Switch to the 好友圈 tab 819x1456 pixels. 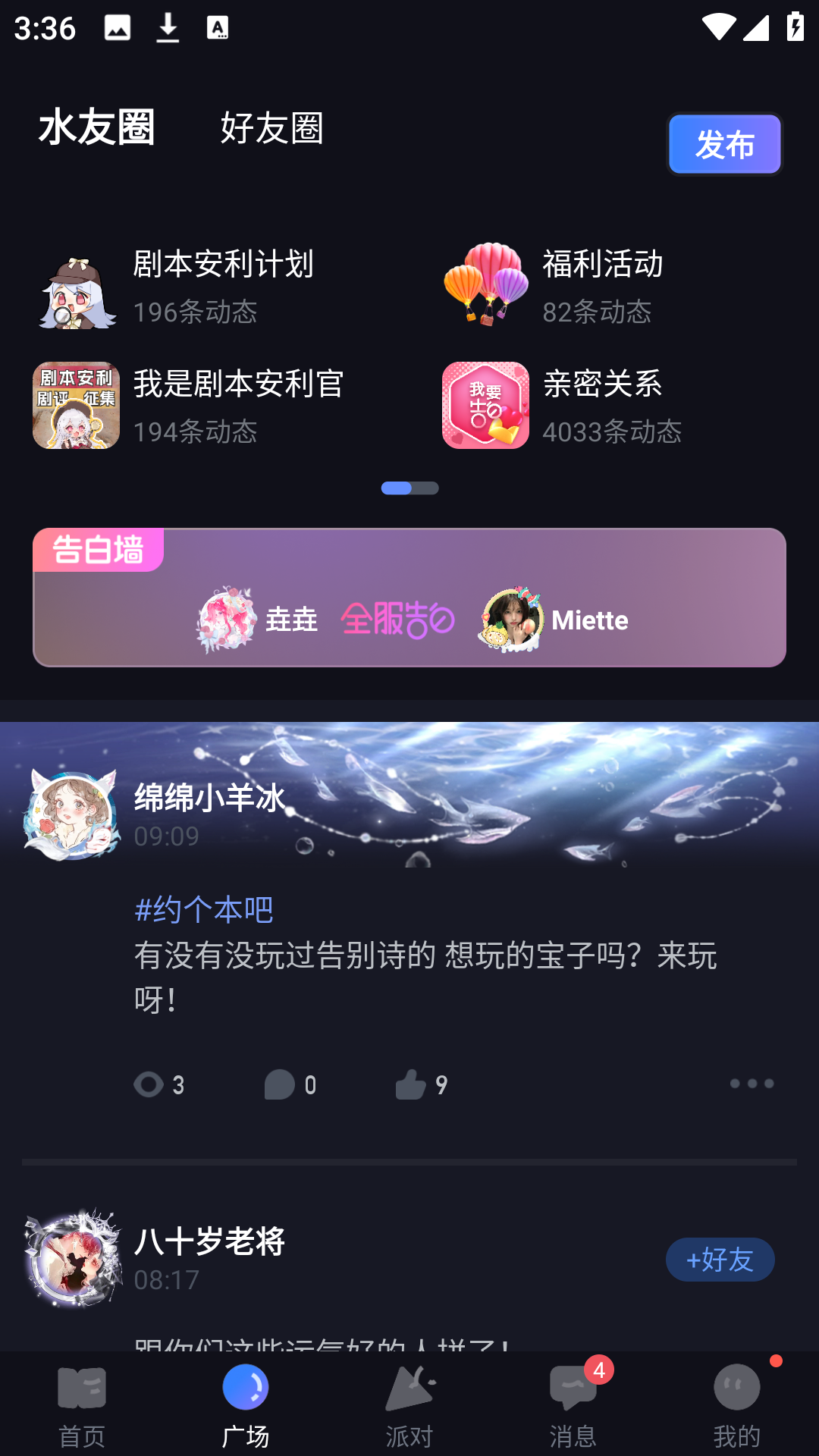[271, 127]
